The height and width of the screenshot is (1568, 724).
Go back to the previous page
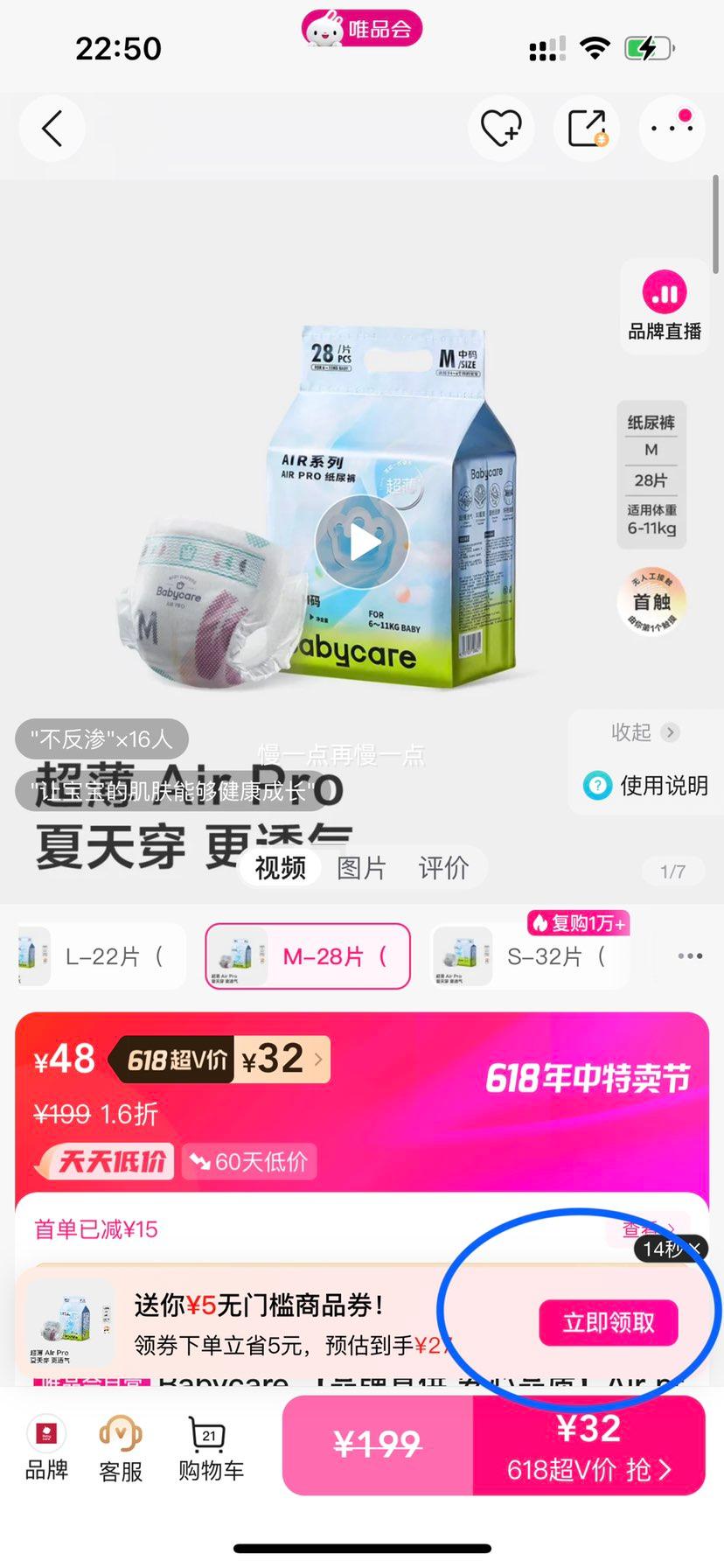[52, 129]
